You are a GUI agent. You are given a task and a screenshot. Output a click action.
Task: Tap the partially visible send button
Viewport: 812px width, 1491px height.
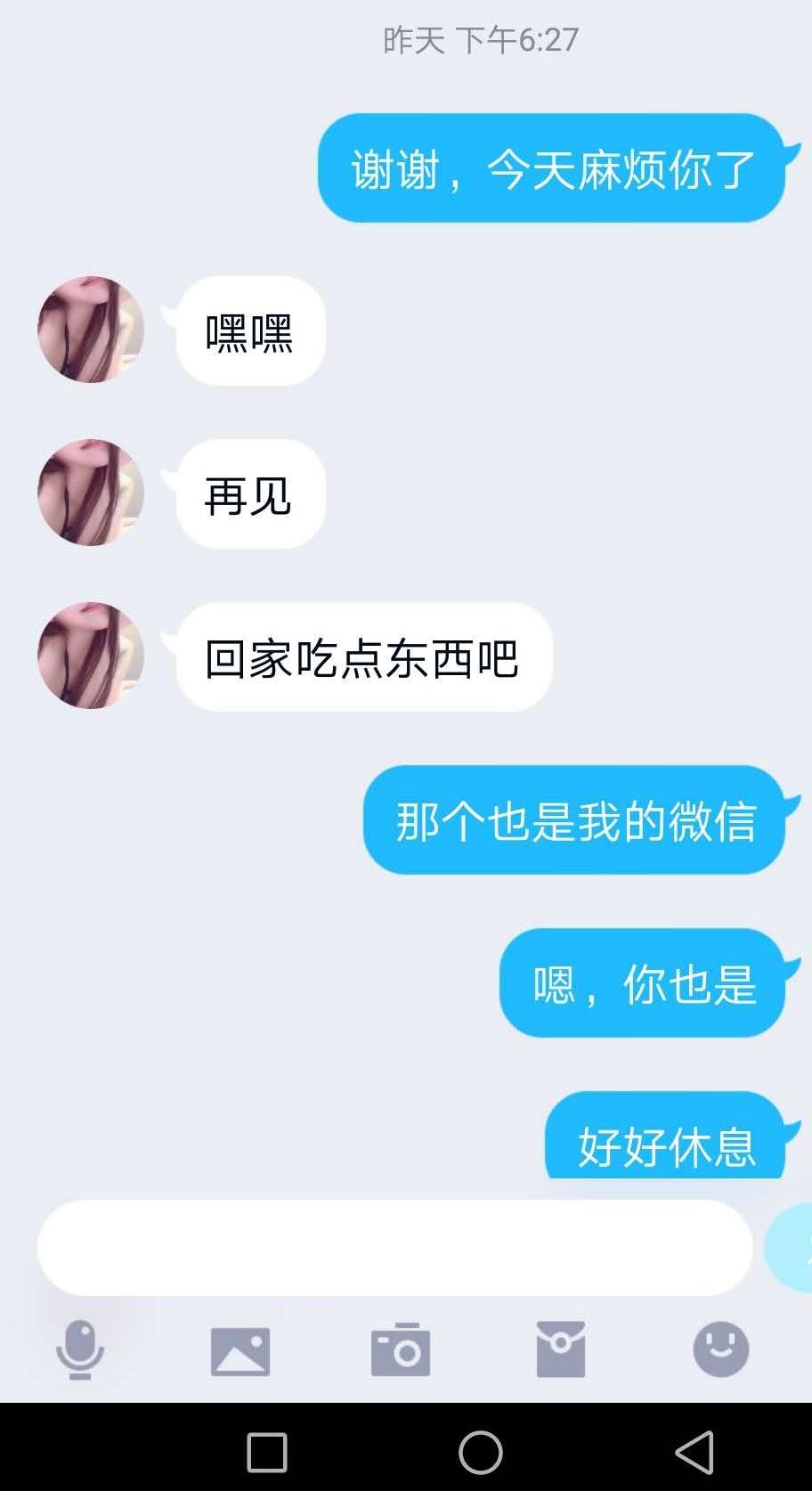(x=793, y=1248)
